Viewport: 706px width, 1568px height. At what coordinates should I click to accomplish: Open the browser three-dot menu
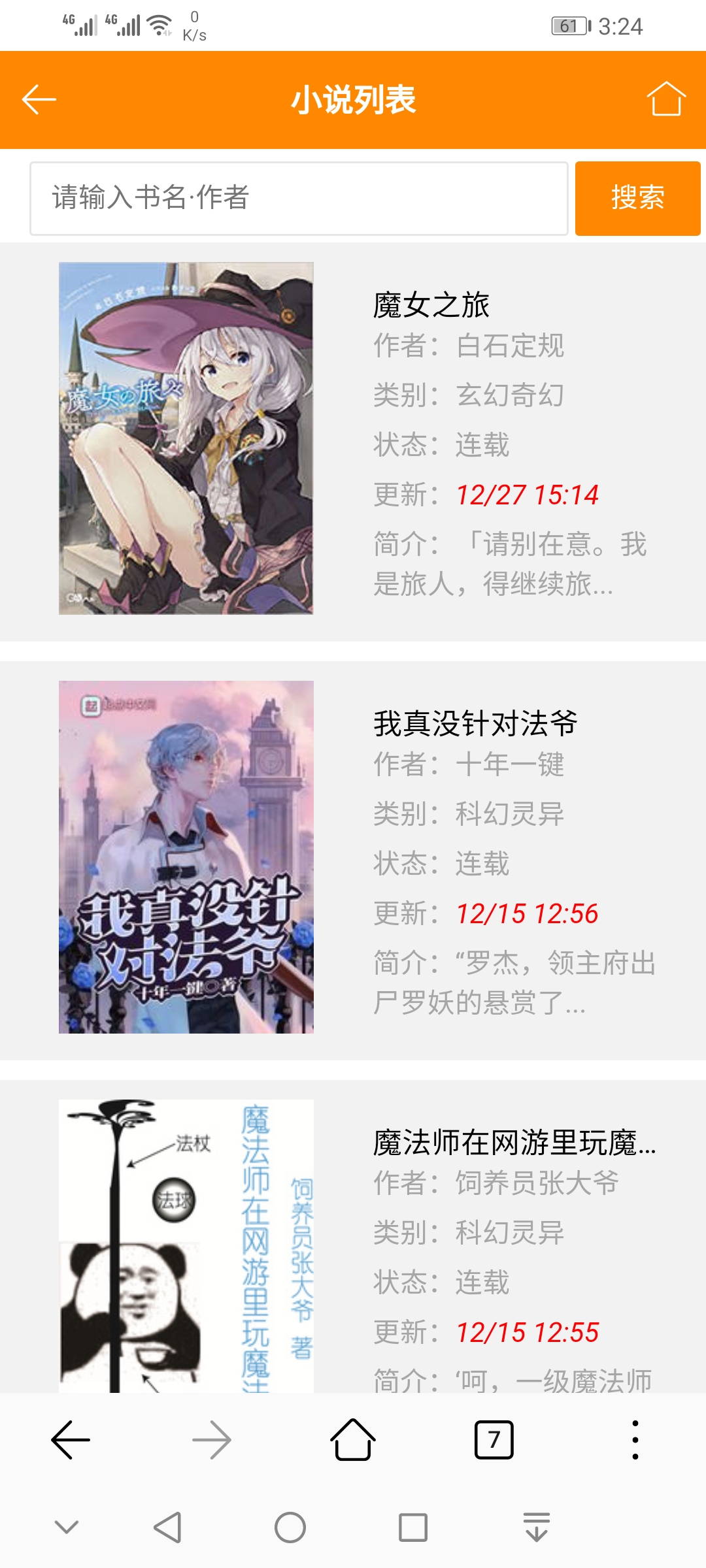635,1439
